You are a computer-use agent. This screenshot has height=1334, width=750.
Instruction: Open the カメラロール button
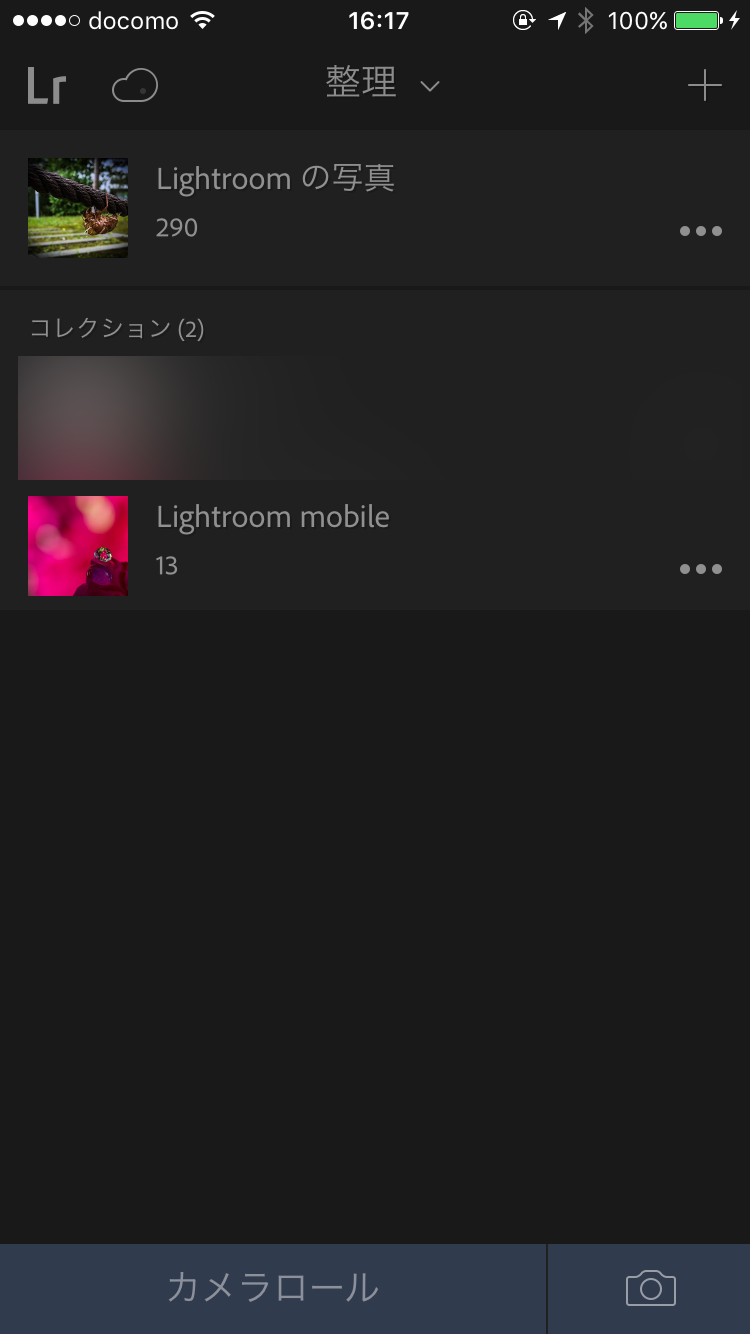click(x=273, y=1288)
